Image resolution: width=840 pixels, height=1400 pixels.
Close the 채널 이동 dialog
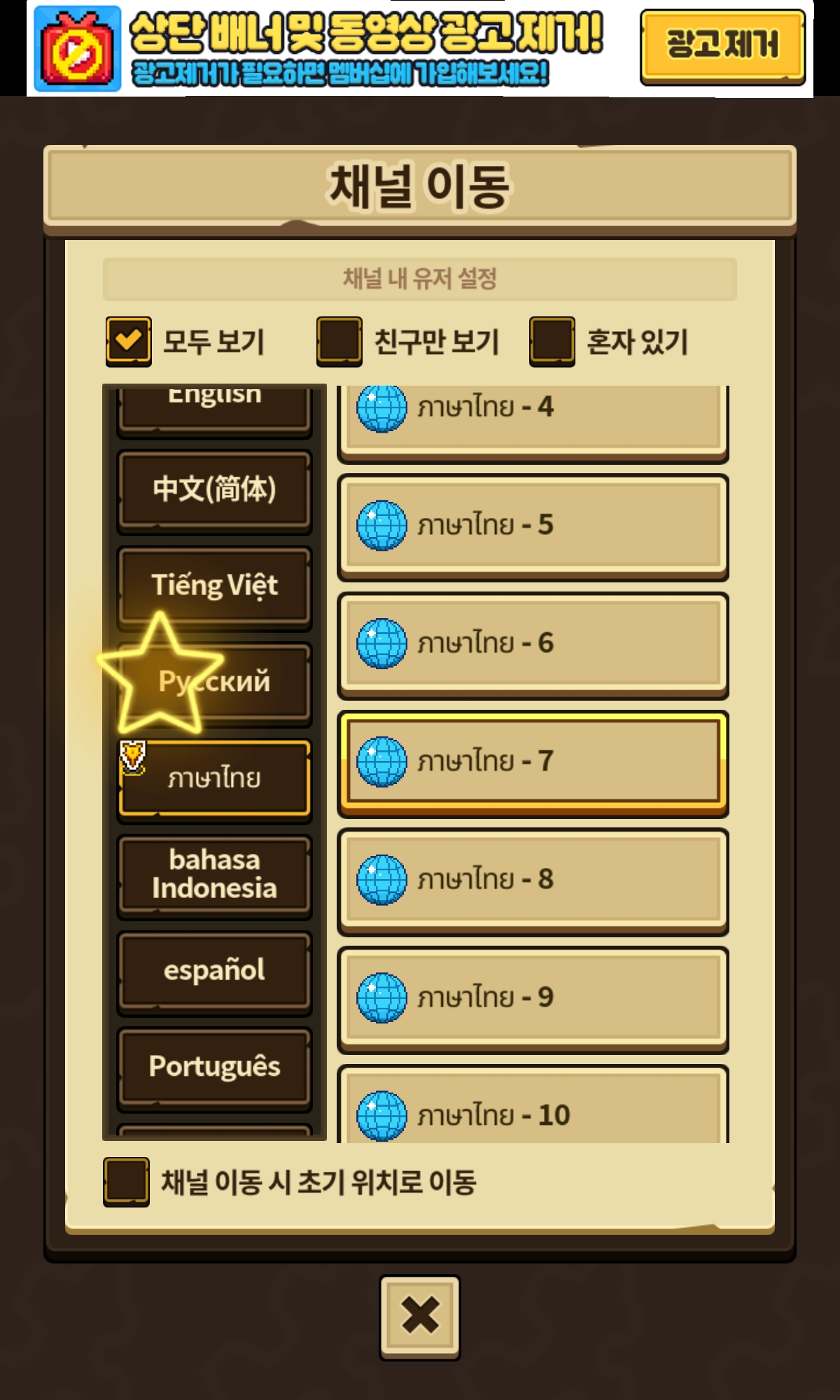(x=420, y=1317)
